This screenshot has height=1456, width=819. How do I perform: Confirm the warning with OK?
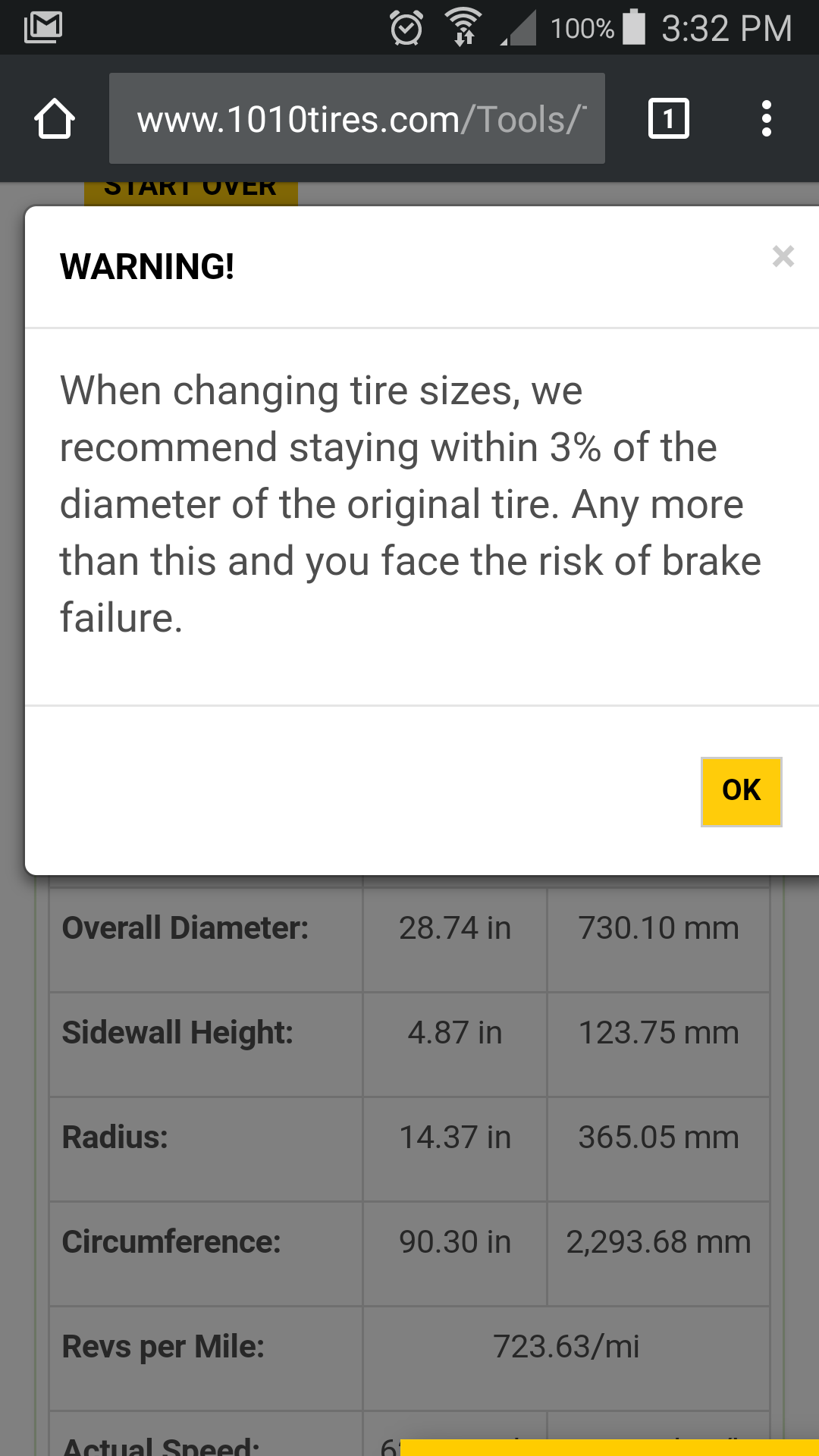pyautogui.click(x=741, y=792)
